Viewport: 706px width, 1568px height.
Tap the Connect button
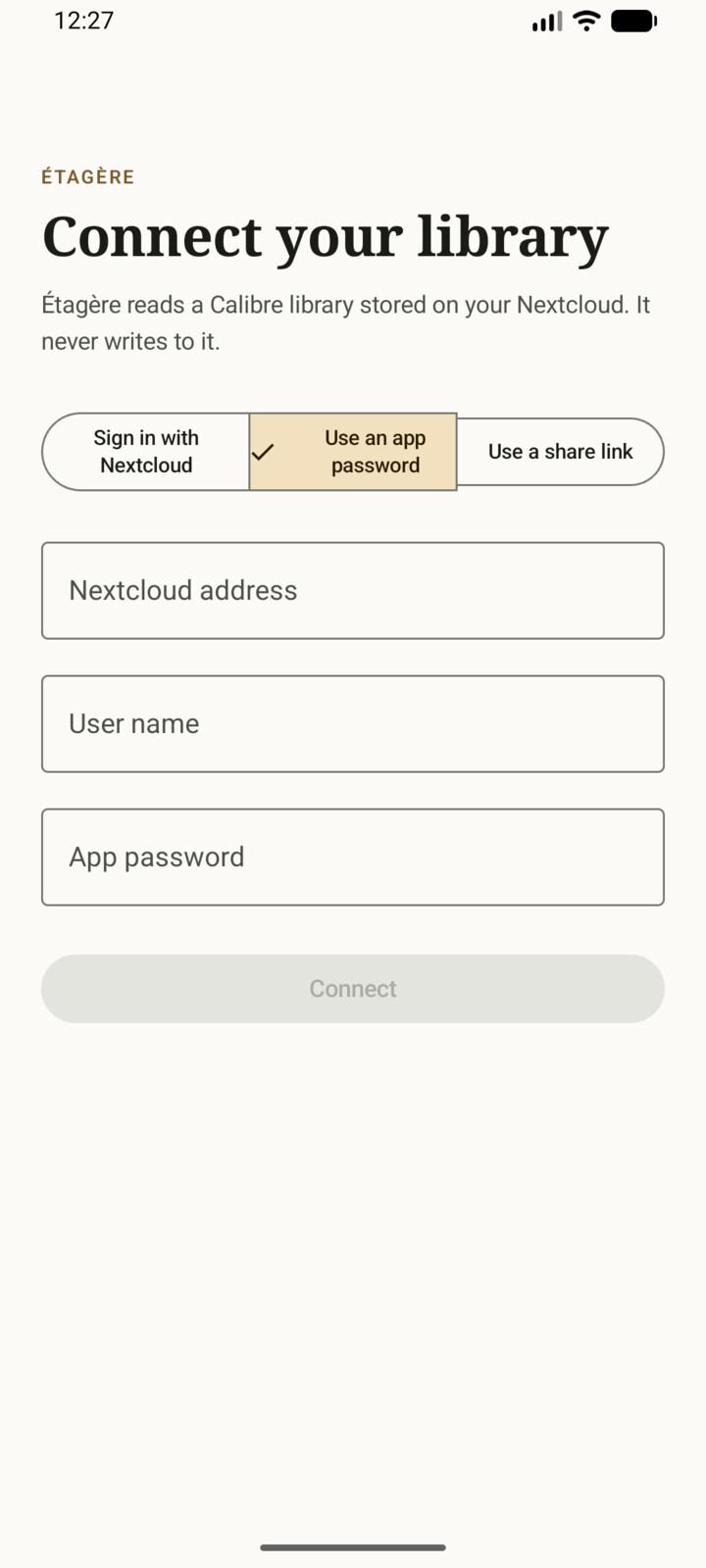pos(353,989)
